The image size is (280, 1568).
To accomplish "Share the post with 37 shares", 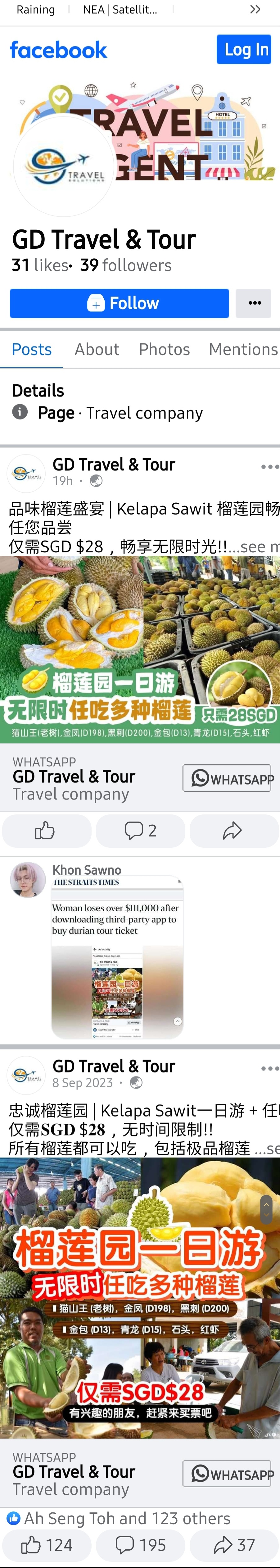I will (x=234, y=1544).
